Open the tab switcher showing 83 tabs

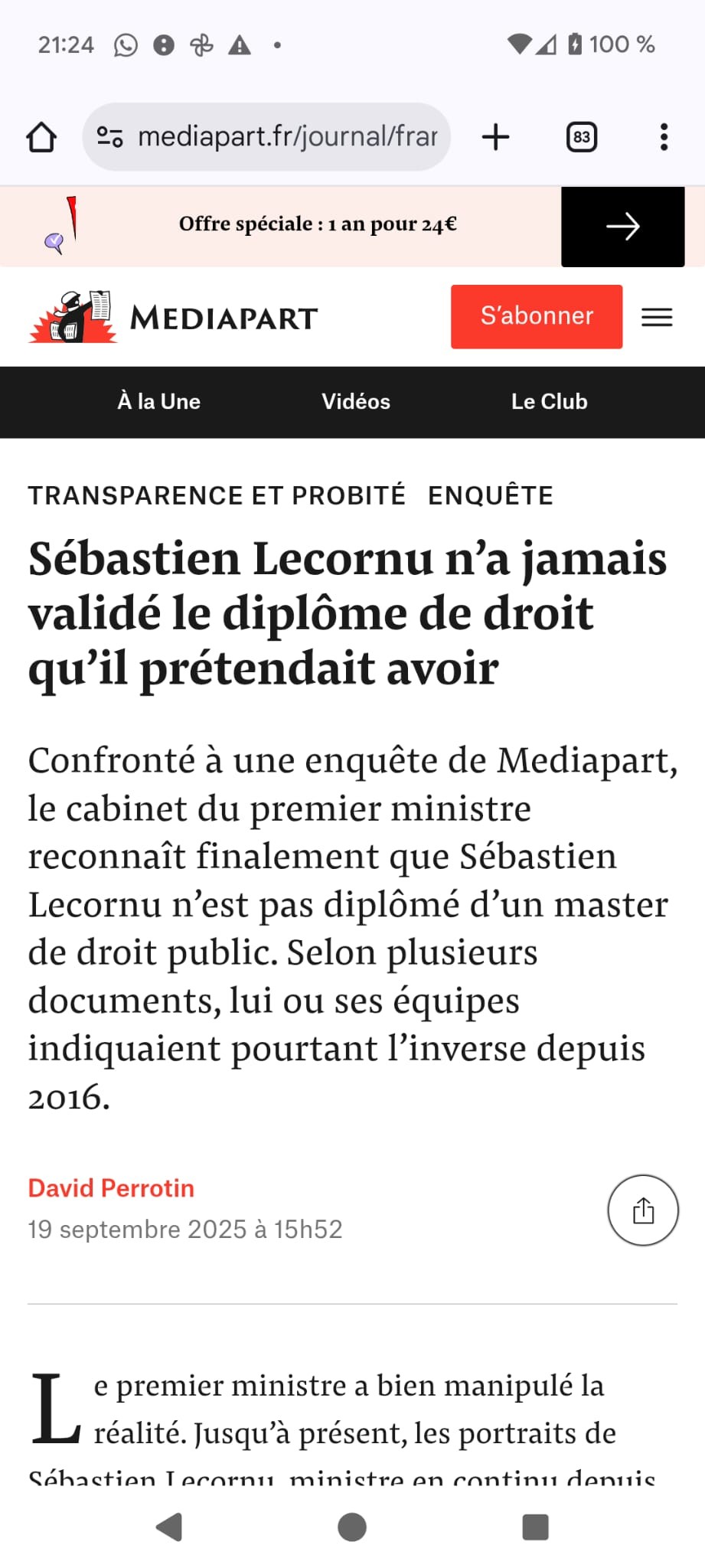pos(581,138)
